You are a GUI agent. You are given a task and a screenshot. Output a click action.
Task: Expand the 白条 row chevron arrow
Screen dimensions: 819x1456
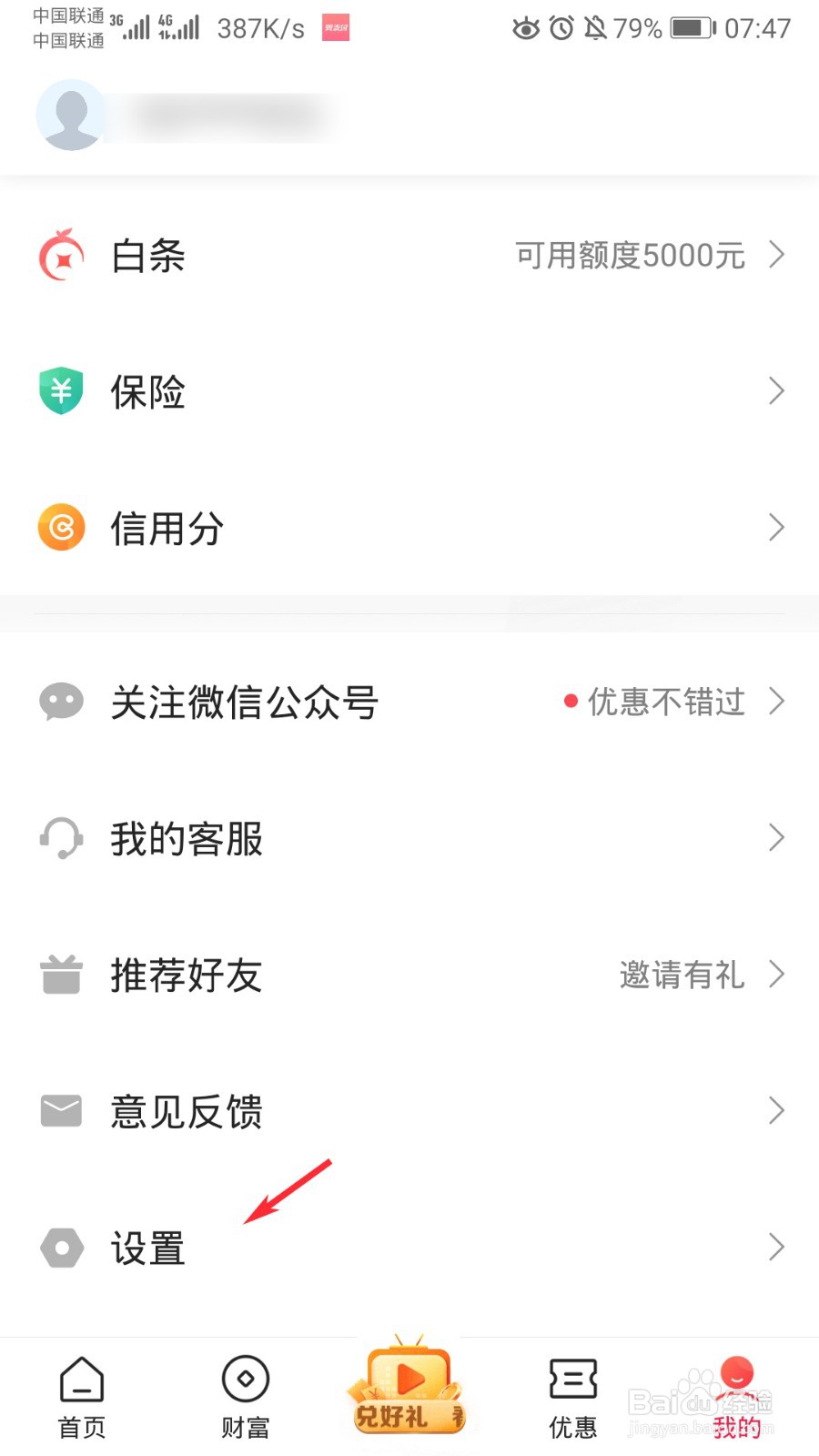click(x=776, y=256)
